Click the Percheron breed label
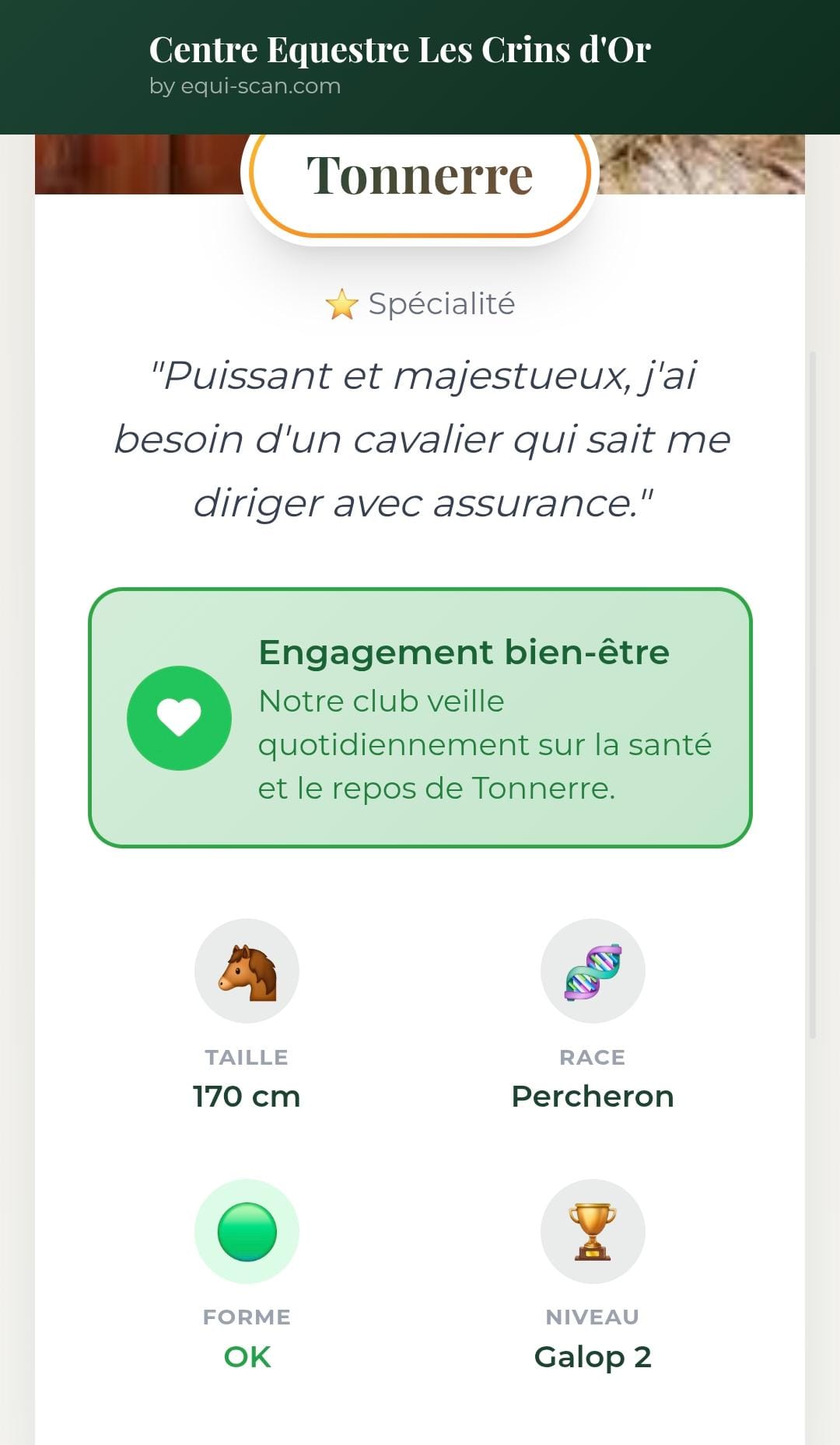 click(x=593, y=1096)
